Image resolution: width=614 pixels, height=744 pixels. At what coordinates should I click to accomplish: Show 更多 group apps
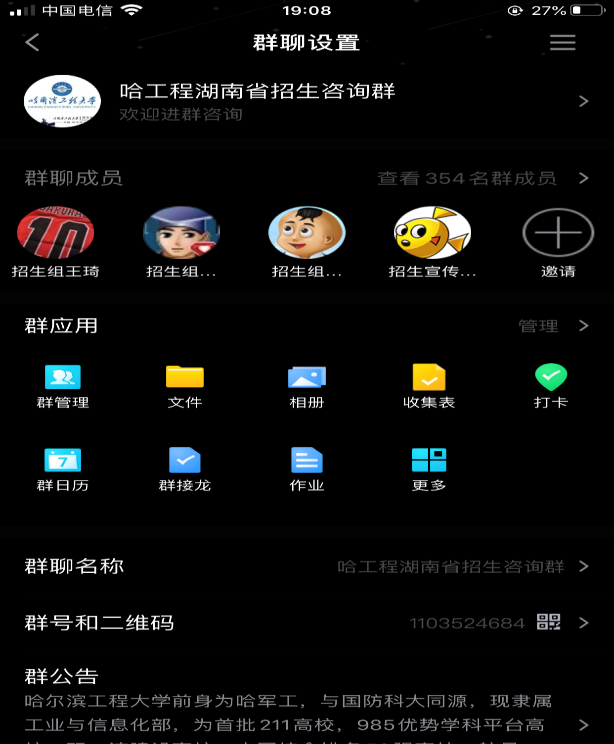click(429, 468)
